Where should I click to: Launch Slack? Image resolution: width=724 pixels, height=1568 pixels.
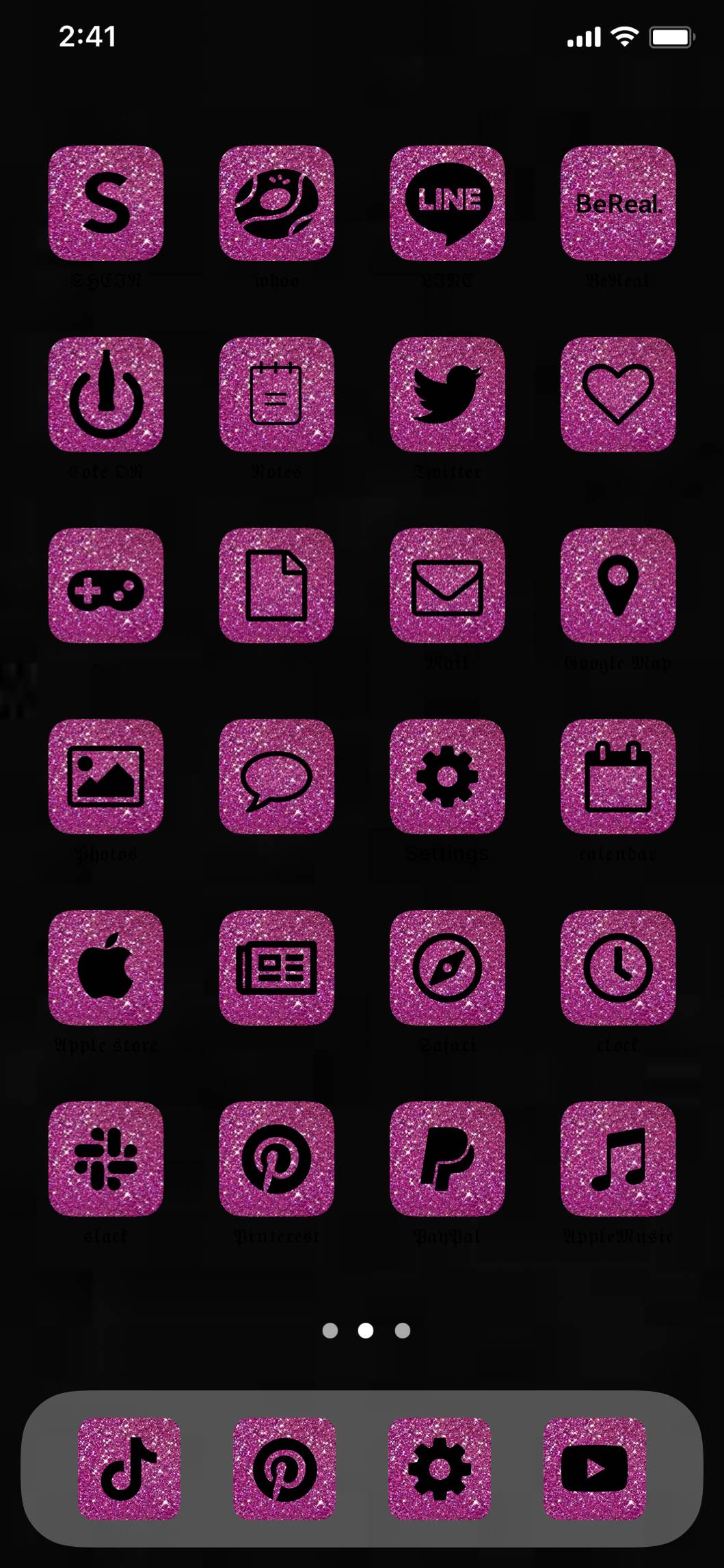pyautogui.click(x=106, y=1159)
